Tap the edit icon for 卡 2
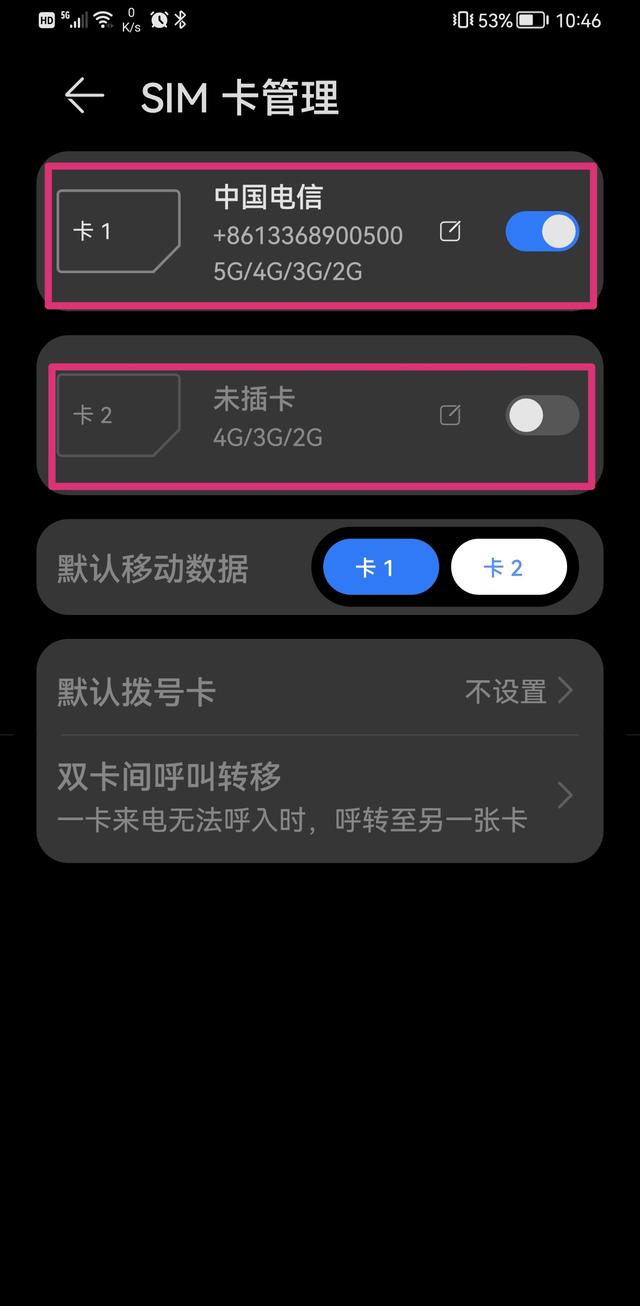Viewport: 640px width, 1306px height. click(450, 415)
